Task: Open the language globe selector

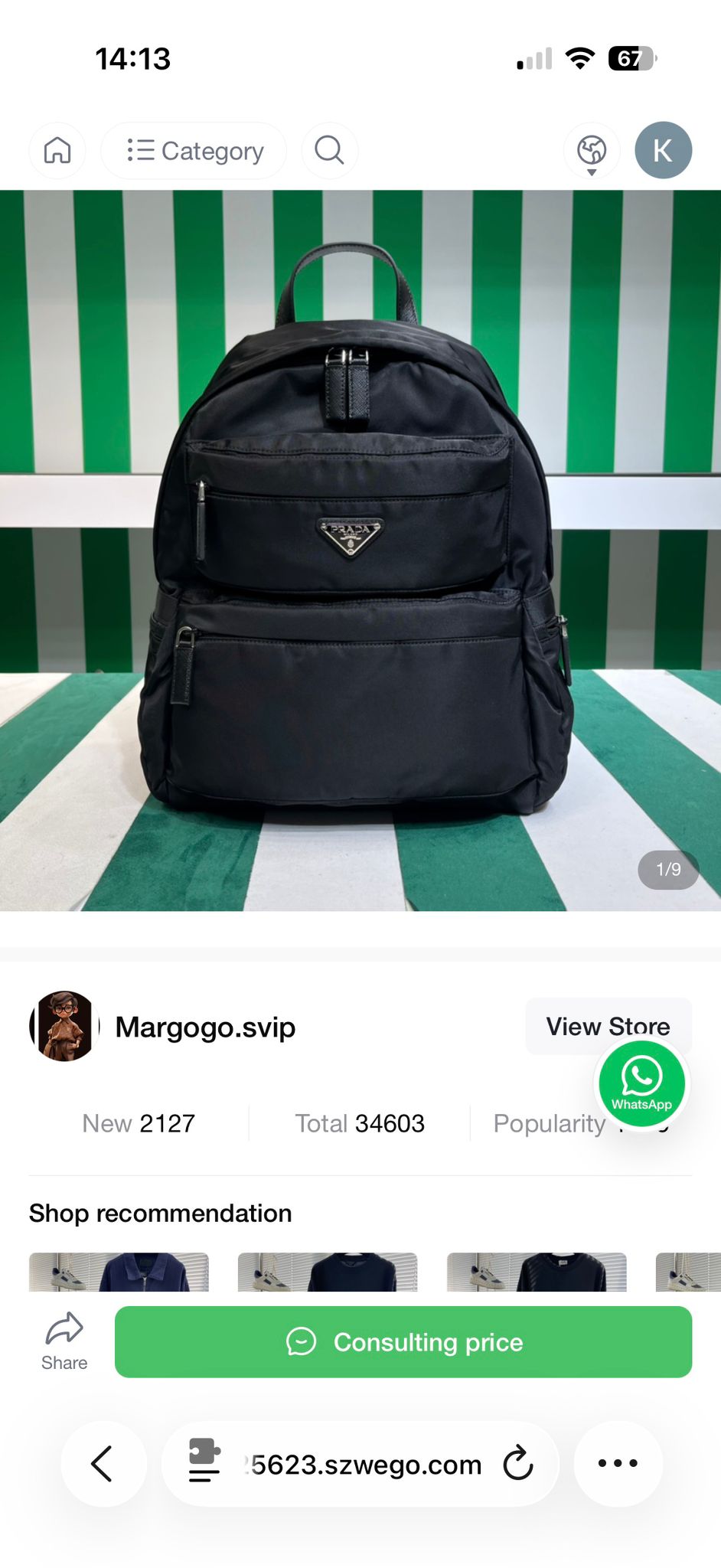Action: coord(592,151)
